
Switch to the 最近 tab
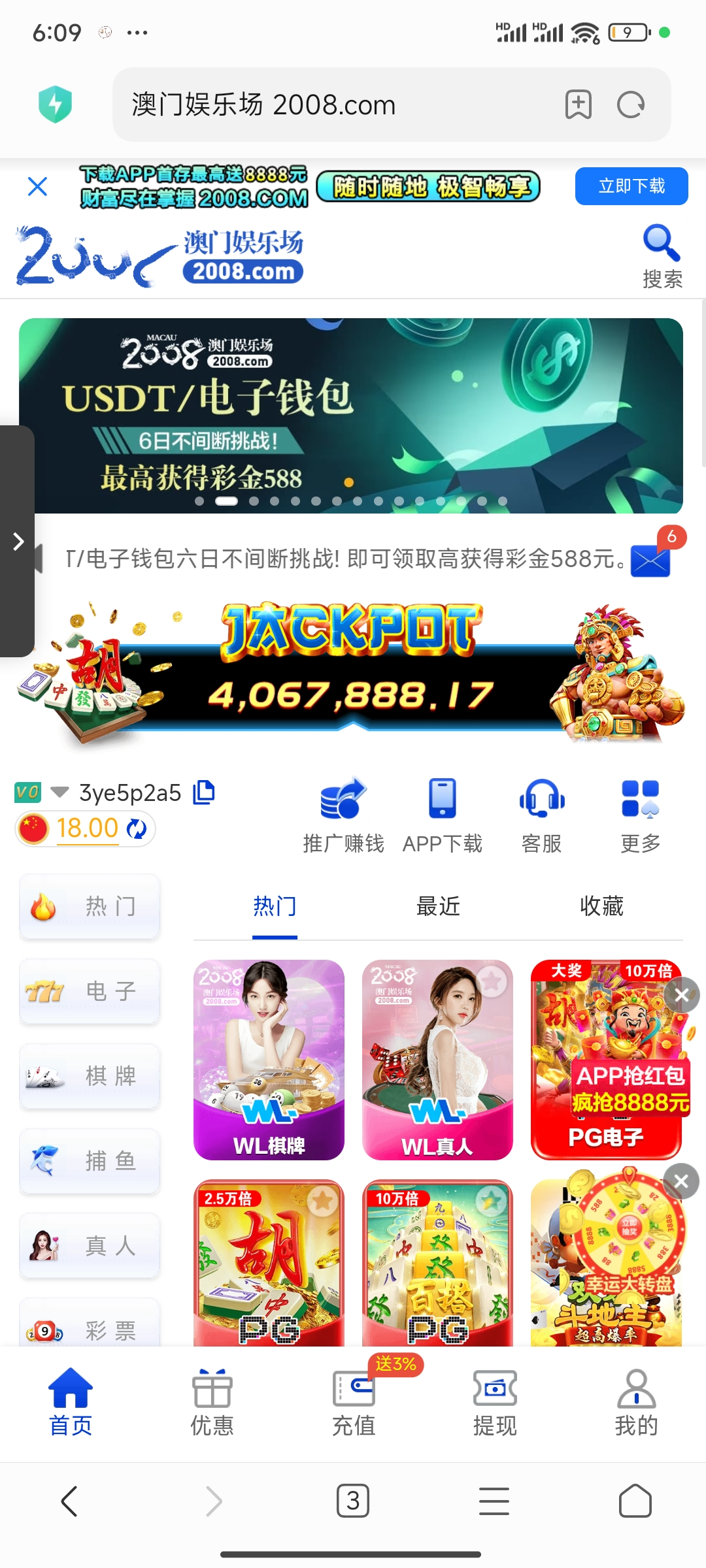(x=438, y=906)
